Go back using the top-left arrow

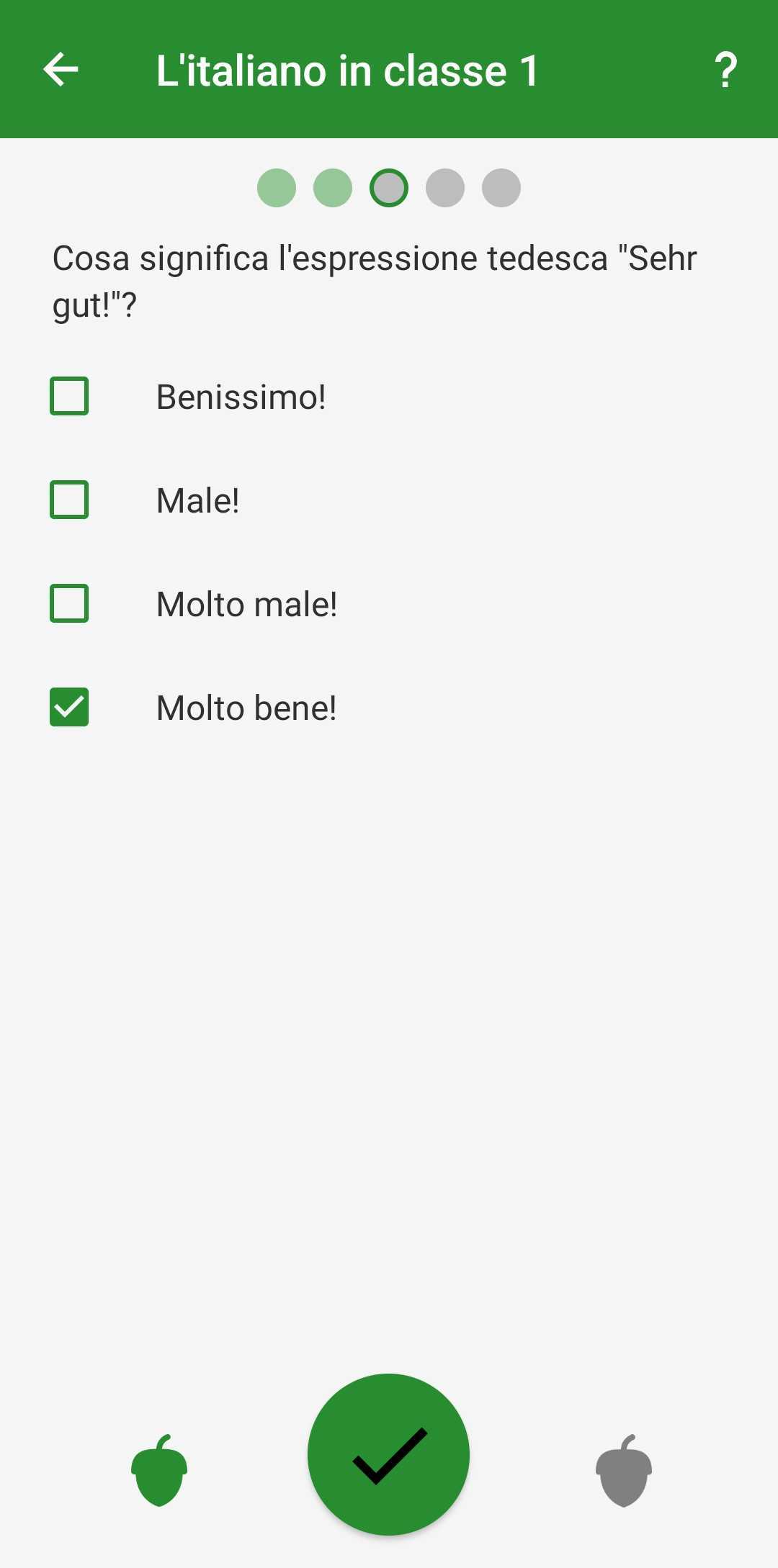pyautogui.click(x=61, y=70)
